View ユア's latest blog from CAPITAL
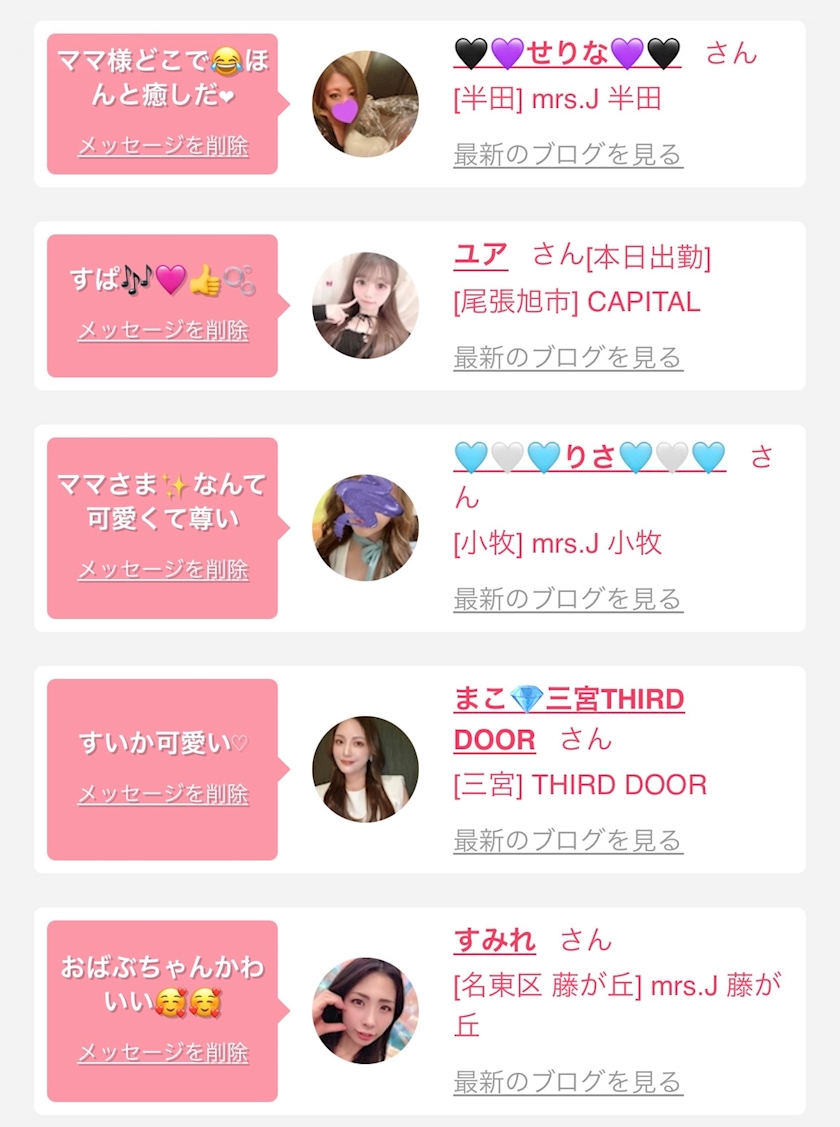The image size is (840, 1127). (x=568, y=357)
